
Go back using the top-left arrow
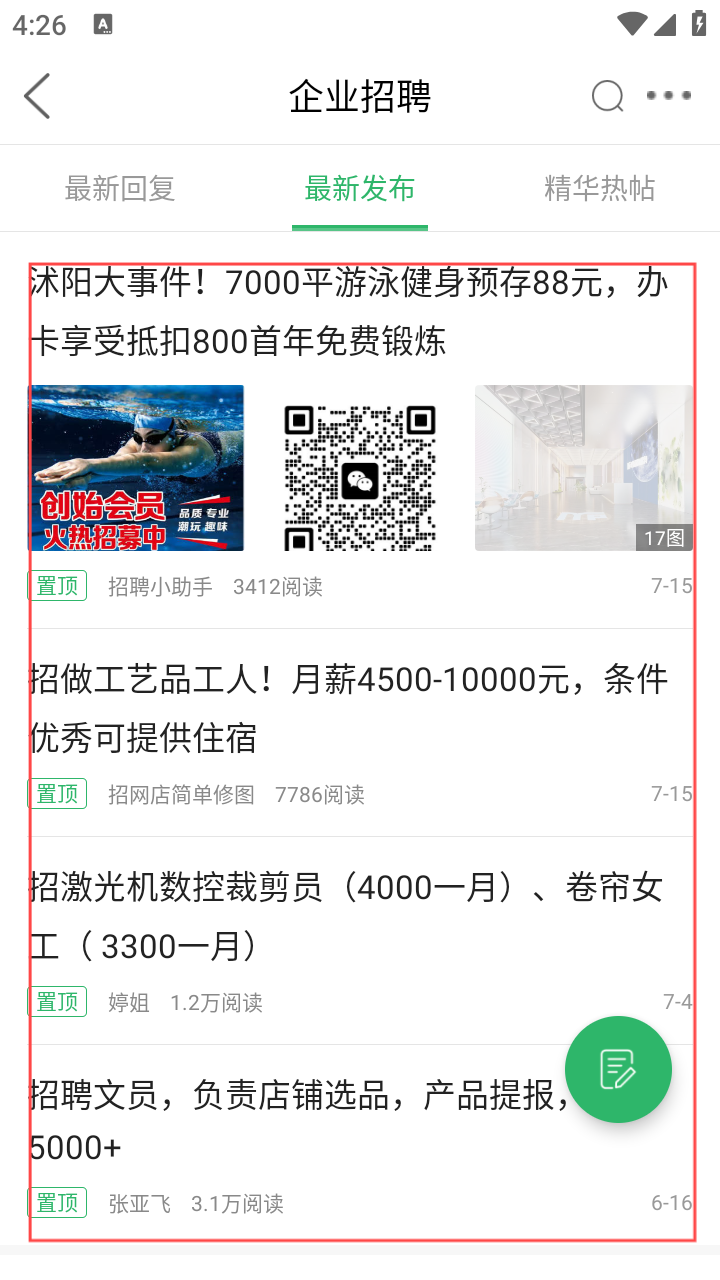[37, 97]
